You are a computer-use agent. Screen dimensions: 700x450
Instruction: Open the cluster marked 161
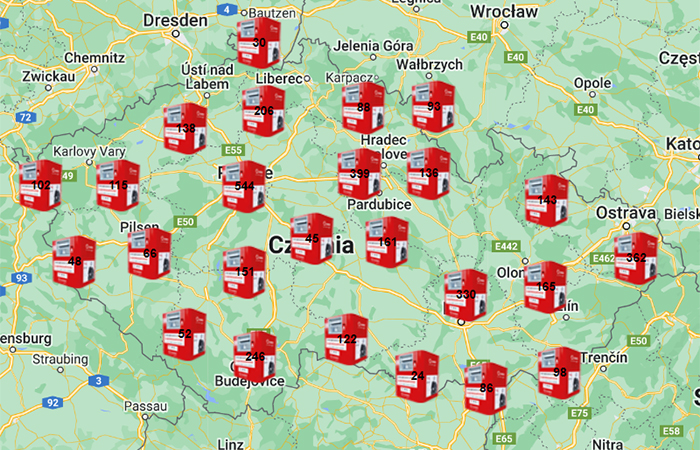point(387,242)
